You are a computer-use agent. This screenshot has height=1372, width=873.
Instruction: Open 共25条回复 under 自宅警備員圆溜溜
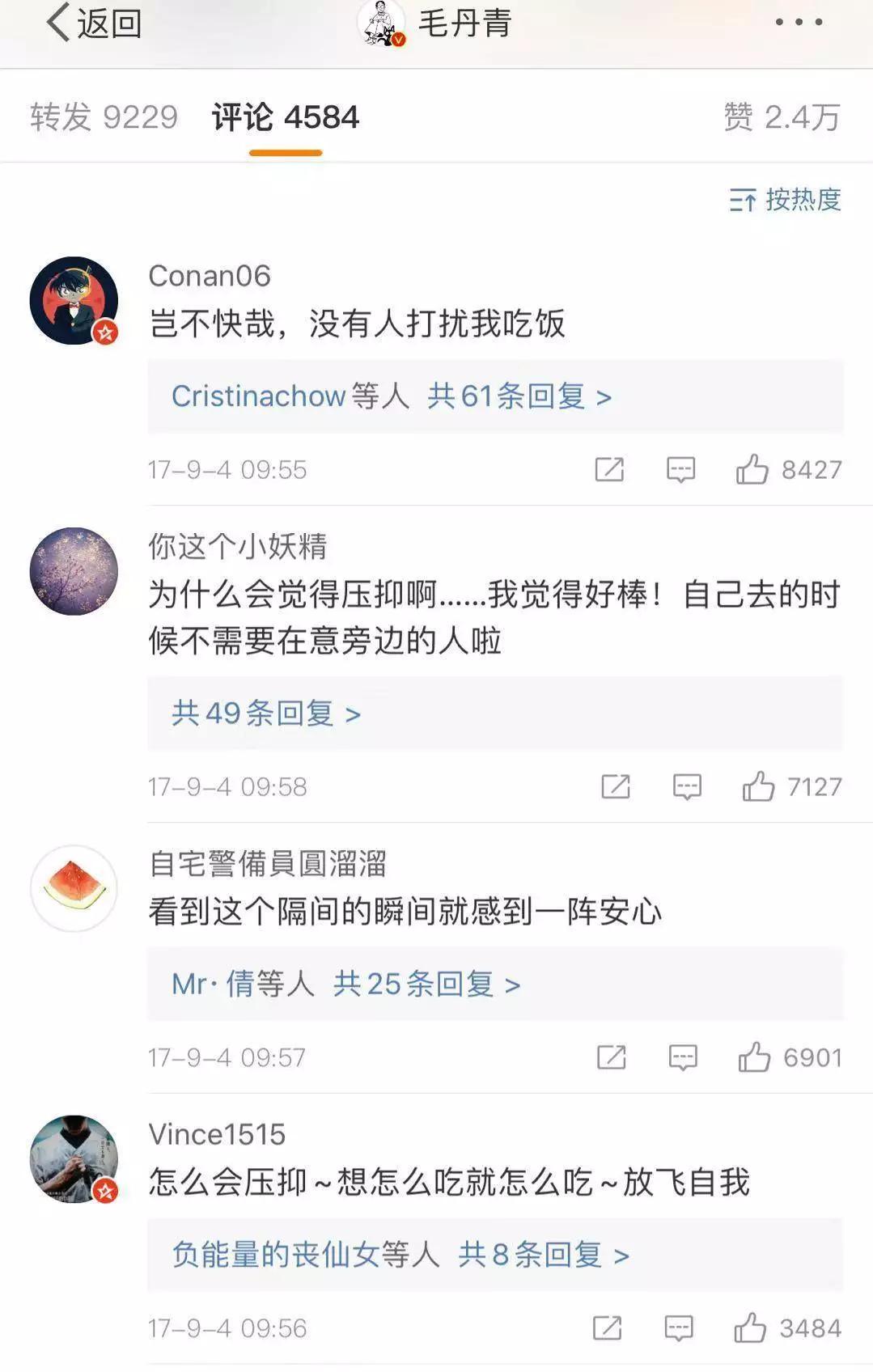coord(495,985)
